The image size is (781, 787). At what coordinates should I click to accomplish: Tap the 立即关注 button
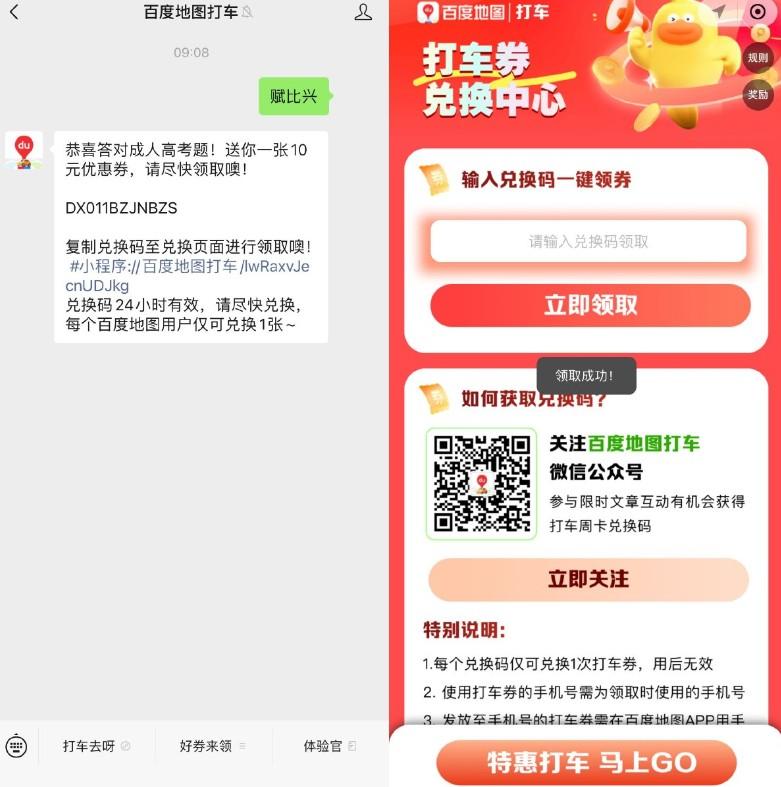pyautogui.click(x=588, y=579)
